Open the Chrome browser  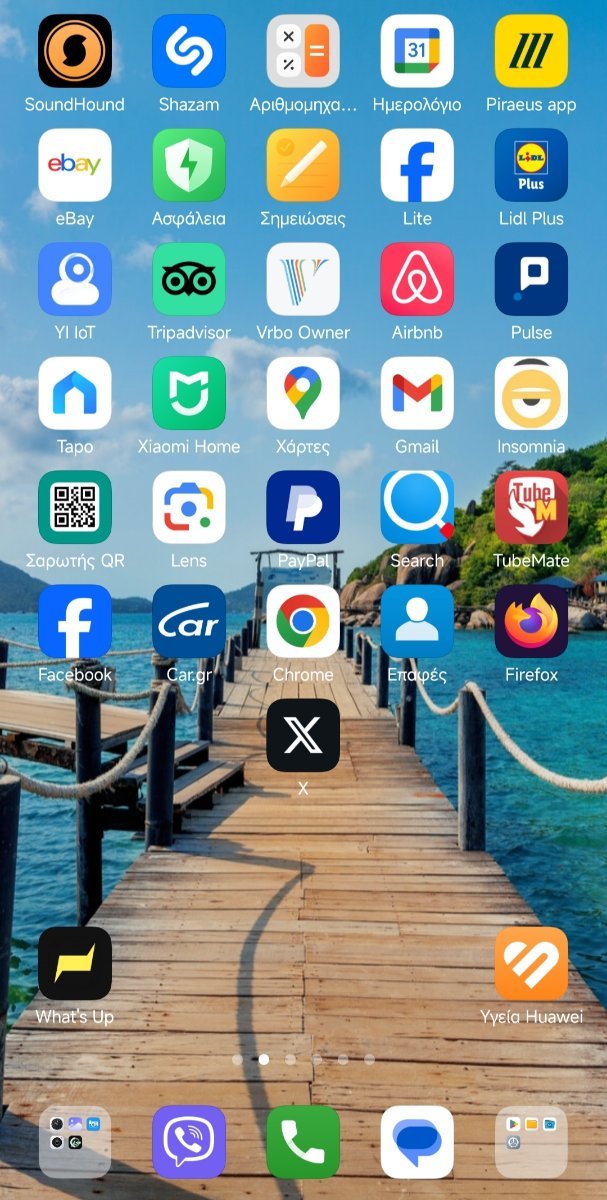(303, 621)
